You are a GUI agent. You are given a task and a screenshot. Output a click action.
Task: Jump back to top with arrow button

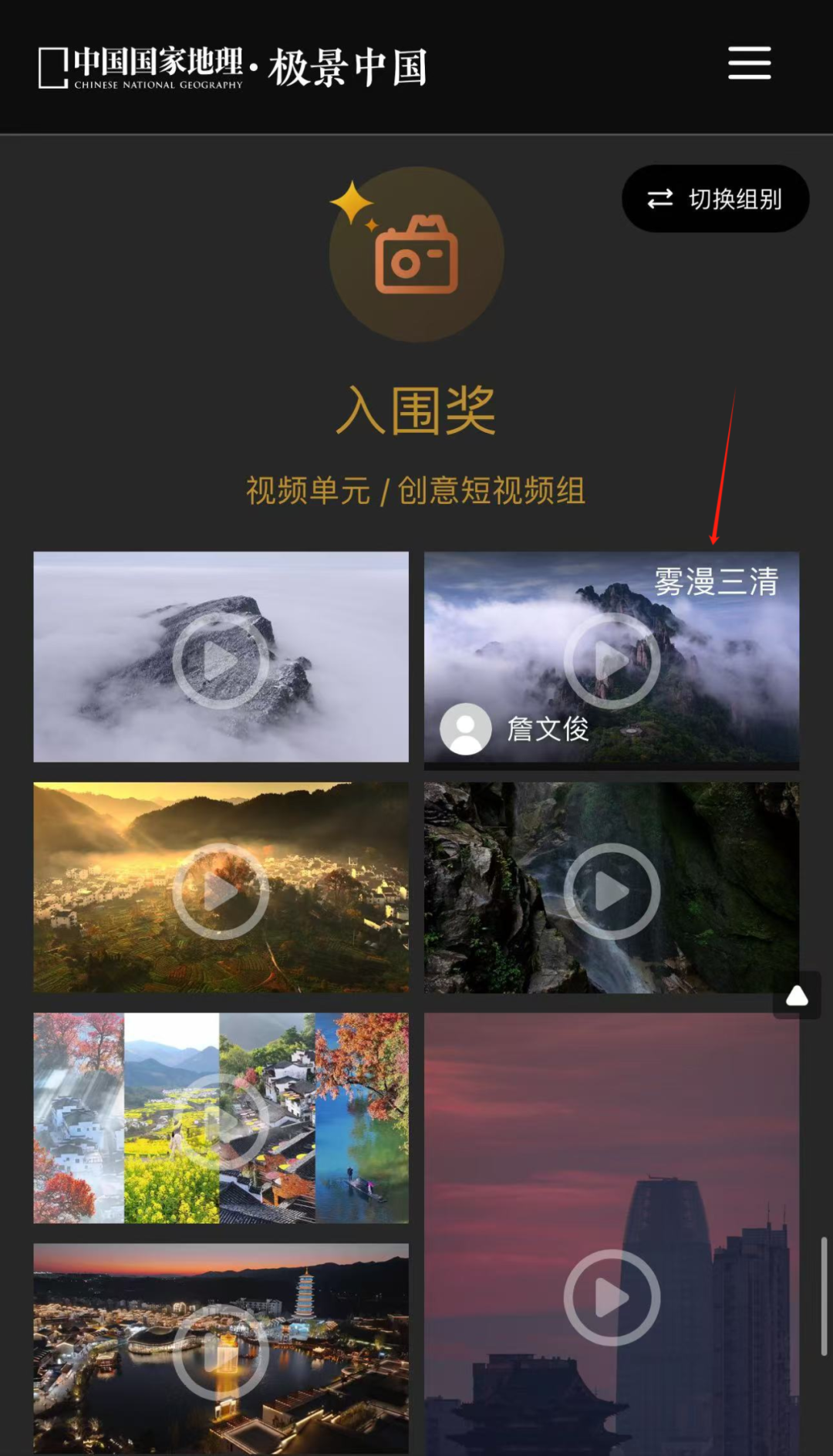(797, 996)
